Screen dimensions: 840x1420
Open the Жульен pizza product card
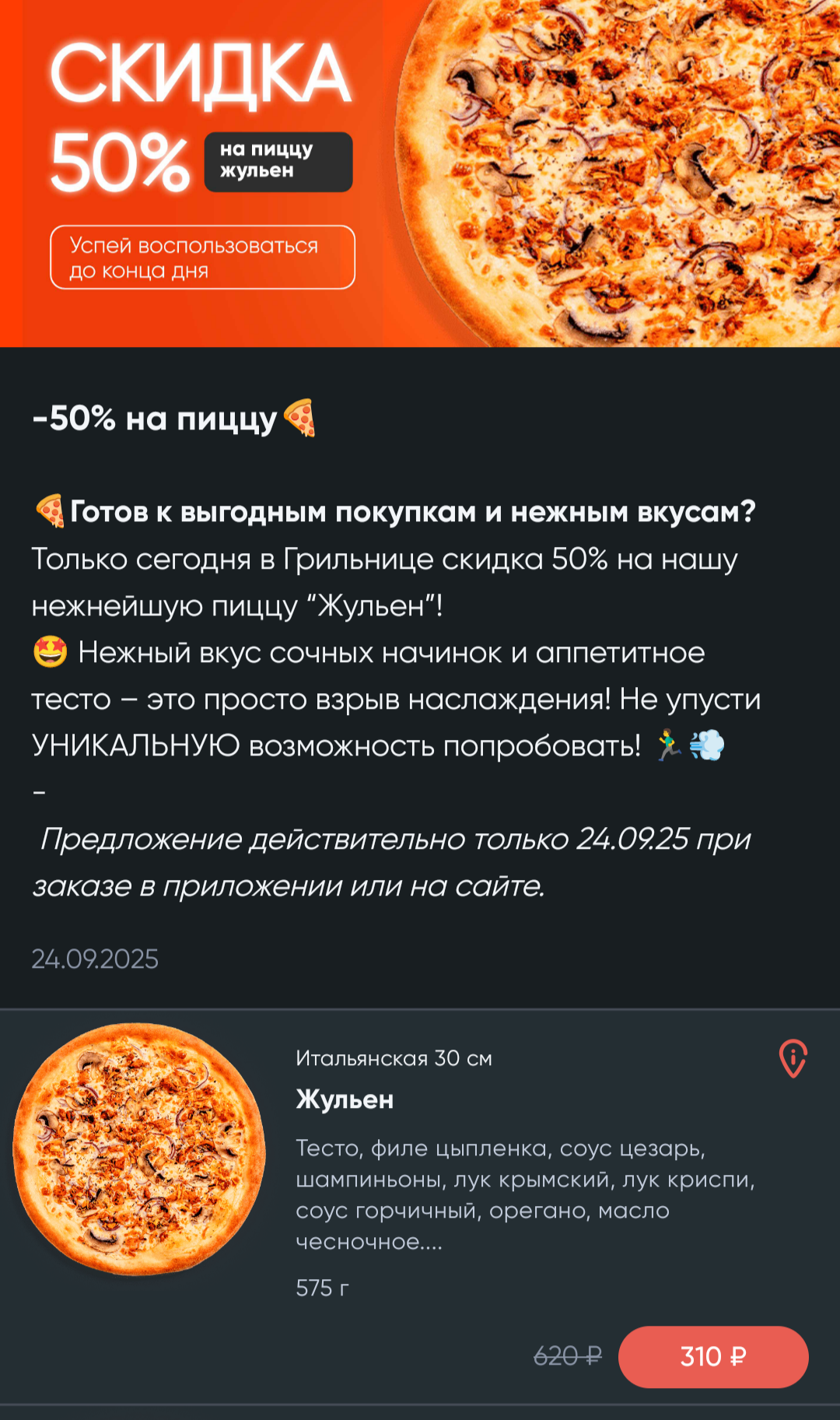140,1149
